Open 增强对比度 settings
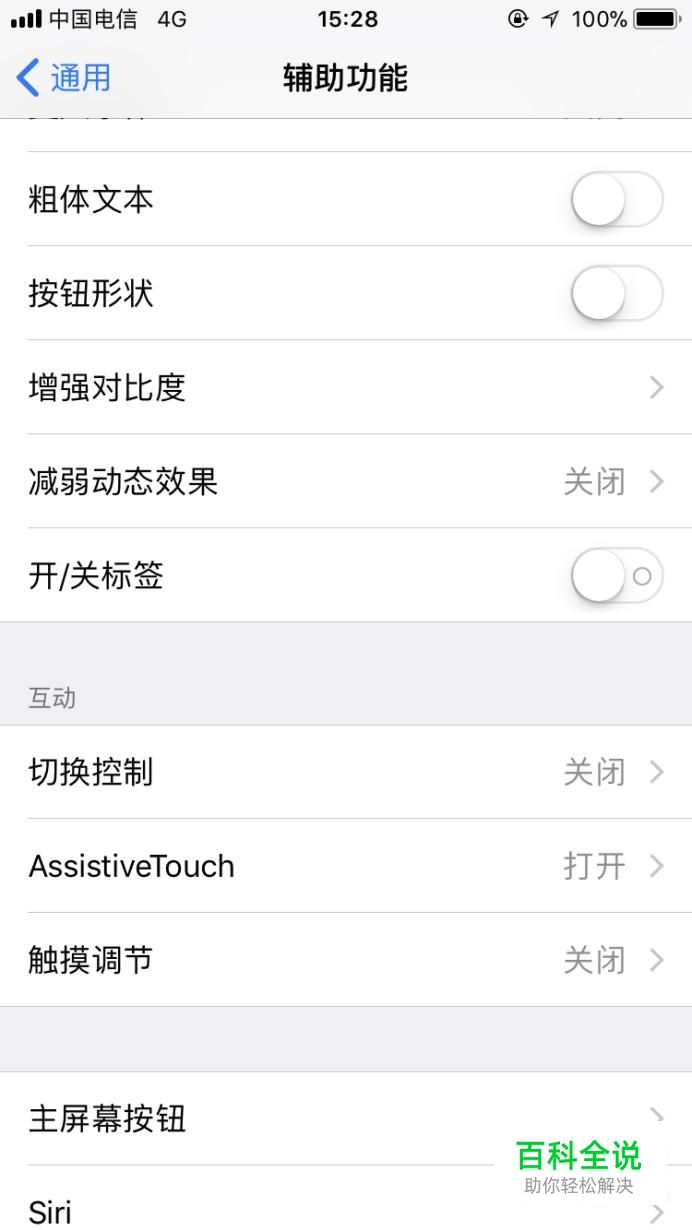Viewport: 692px width, 1230px height. (346, 387)
